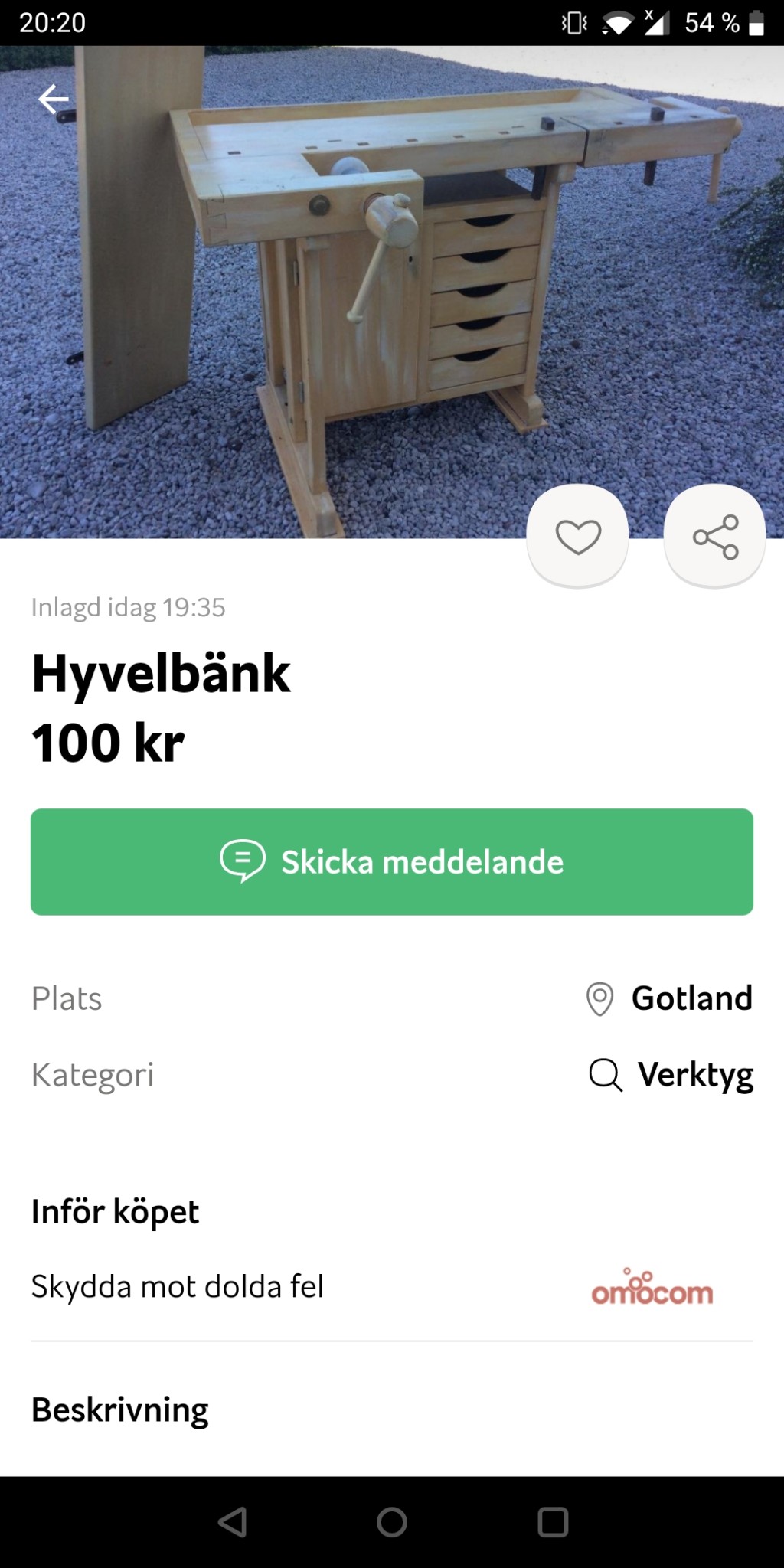784x1568 pixels.
Task: Save the Hyvelbänk ad with the heart
Action: click(578, 536)
